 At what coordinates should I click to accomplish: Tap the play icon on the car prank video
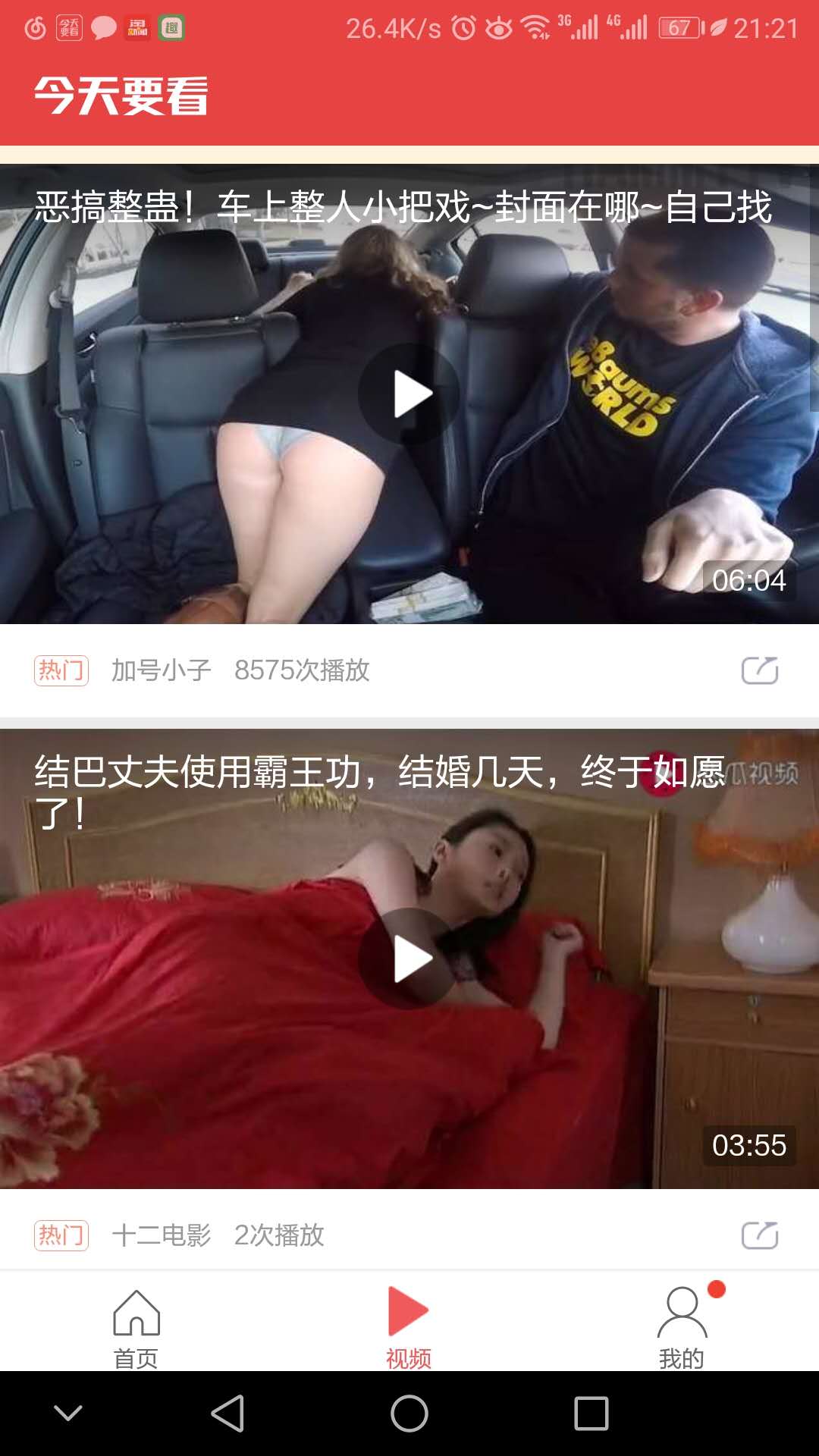point(409,393)
